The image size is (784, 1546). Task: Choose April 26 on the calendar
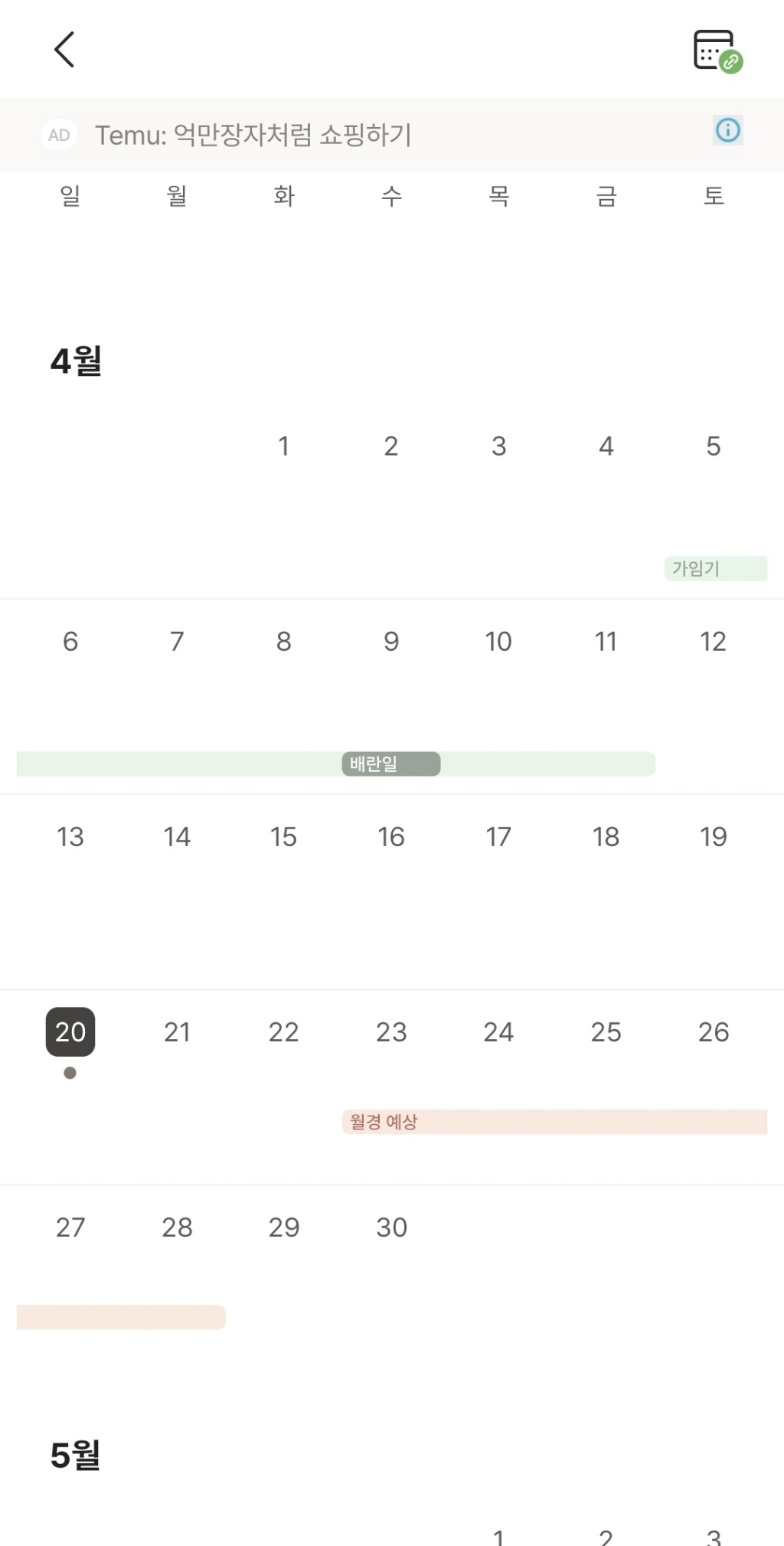click(713, 1032)
